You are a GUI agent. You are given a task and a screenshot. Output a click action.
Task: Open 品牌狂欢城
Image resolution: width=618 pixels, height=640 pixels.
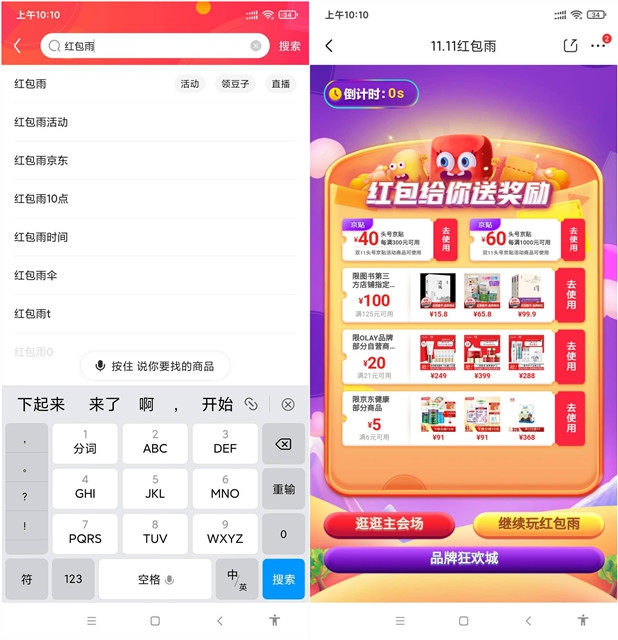(x=463, y=558)
